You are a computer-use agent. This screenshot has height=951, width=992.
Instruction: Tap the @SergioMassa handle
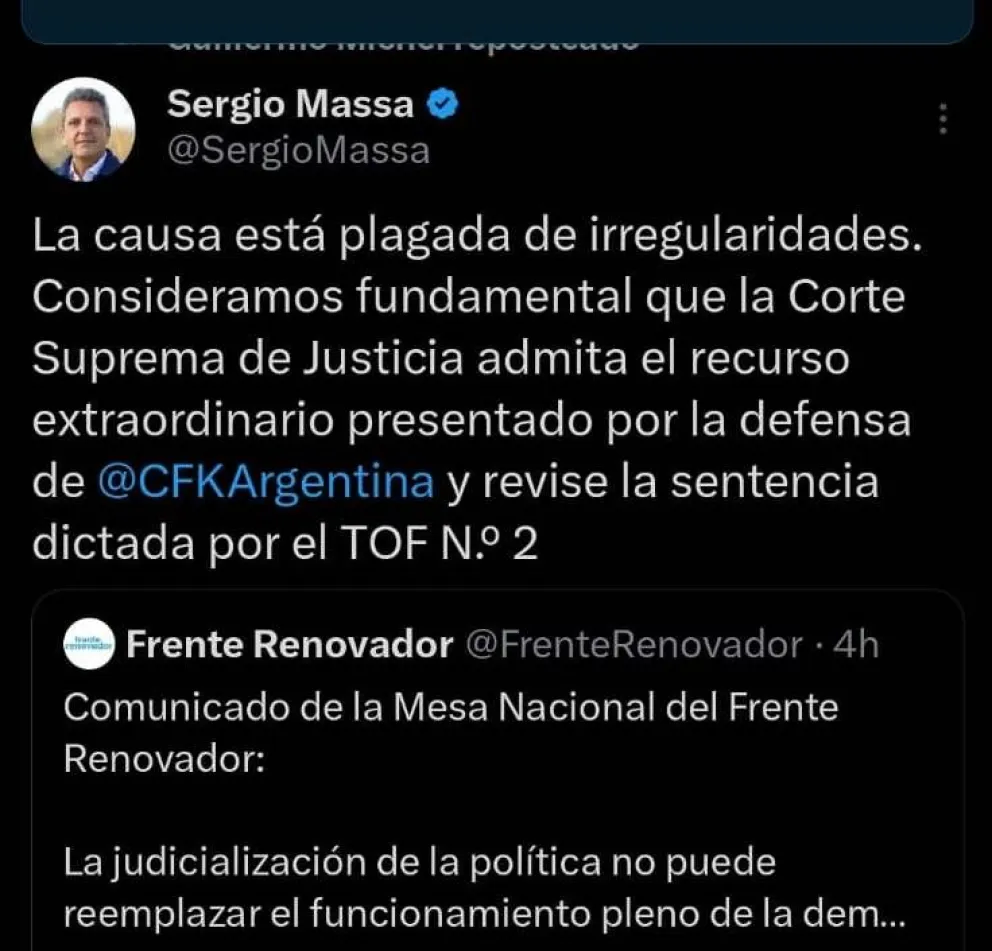(x=298, y=151)
